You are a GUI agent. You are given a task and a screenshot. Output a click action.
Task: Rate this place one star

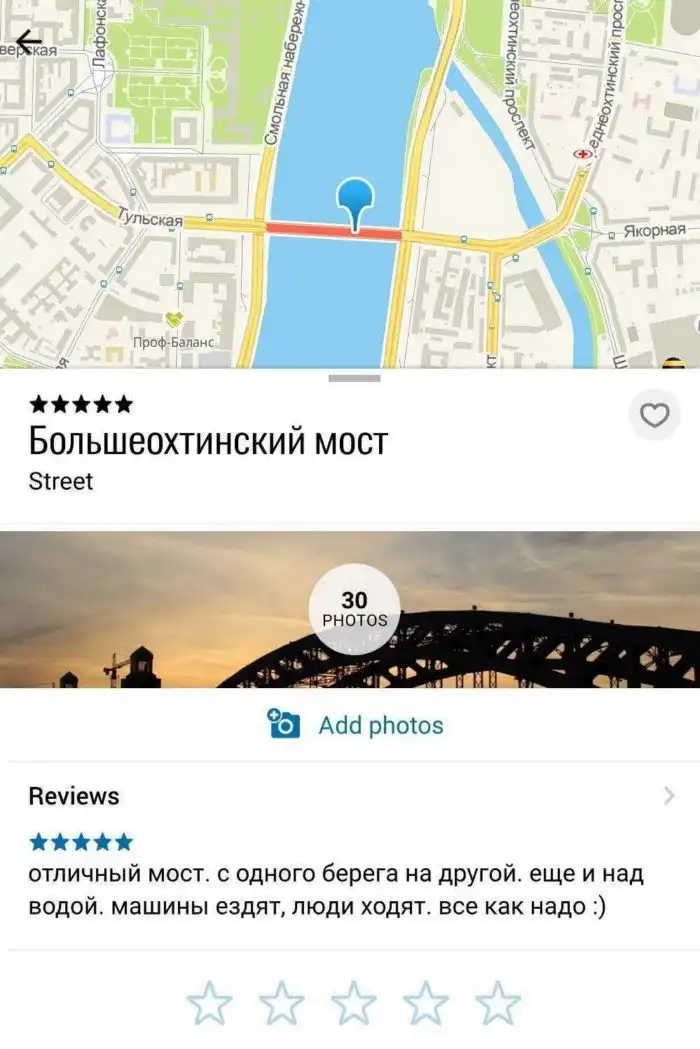pyautogui.click(x=210, y=1002)
